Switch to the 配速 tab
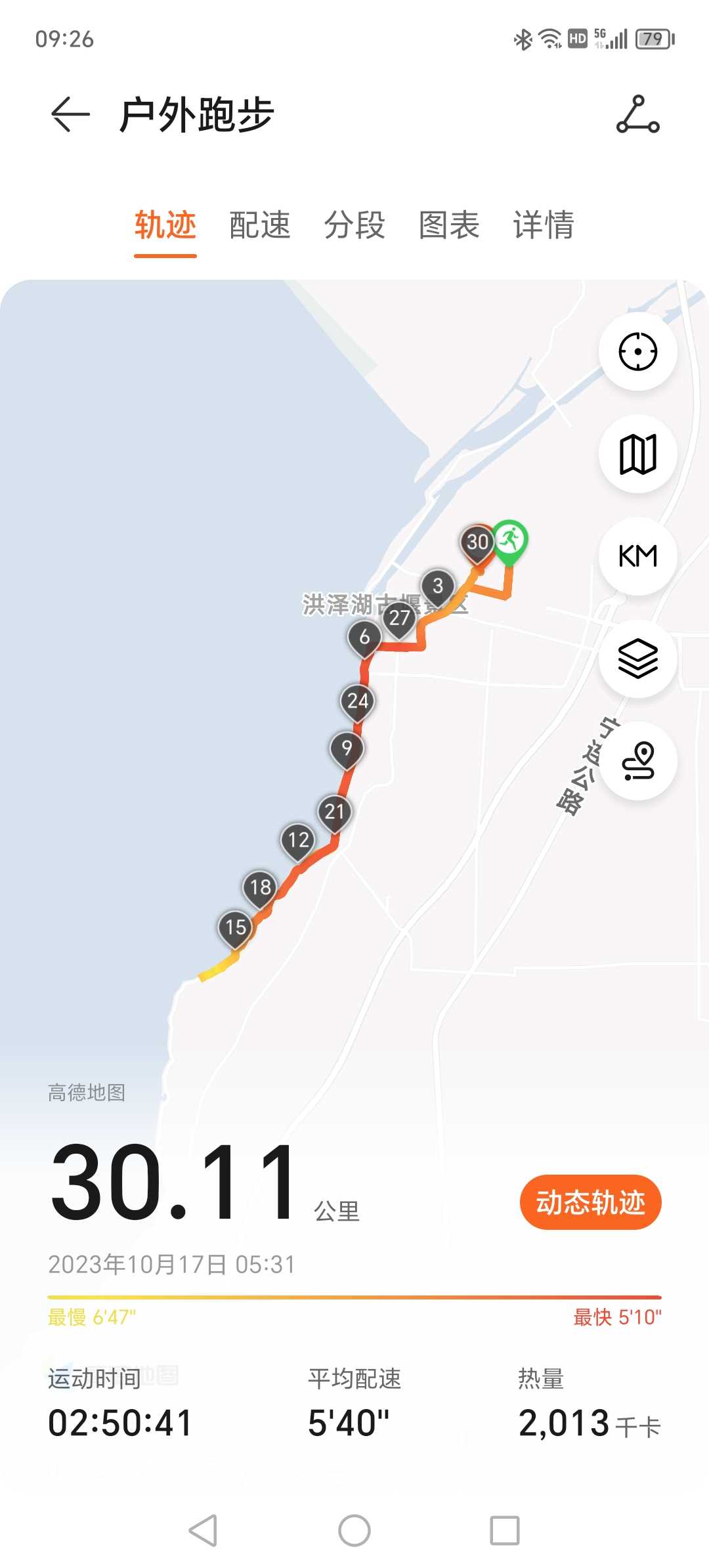 259,225
